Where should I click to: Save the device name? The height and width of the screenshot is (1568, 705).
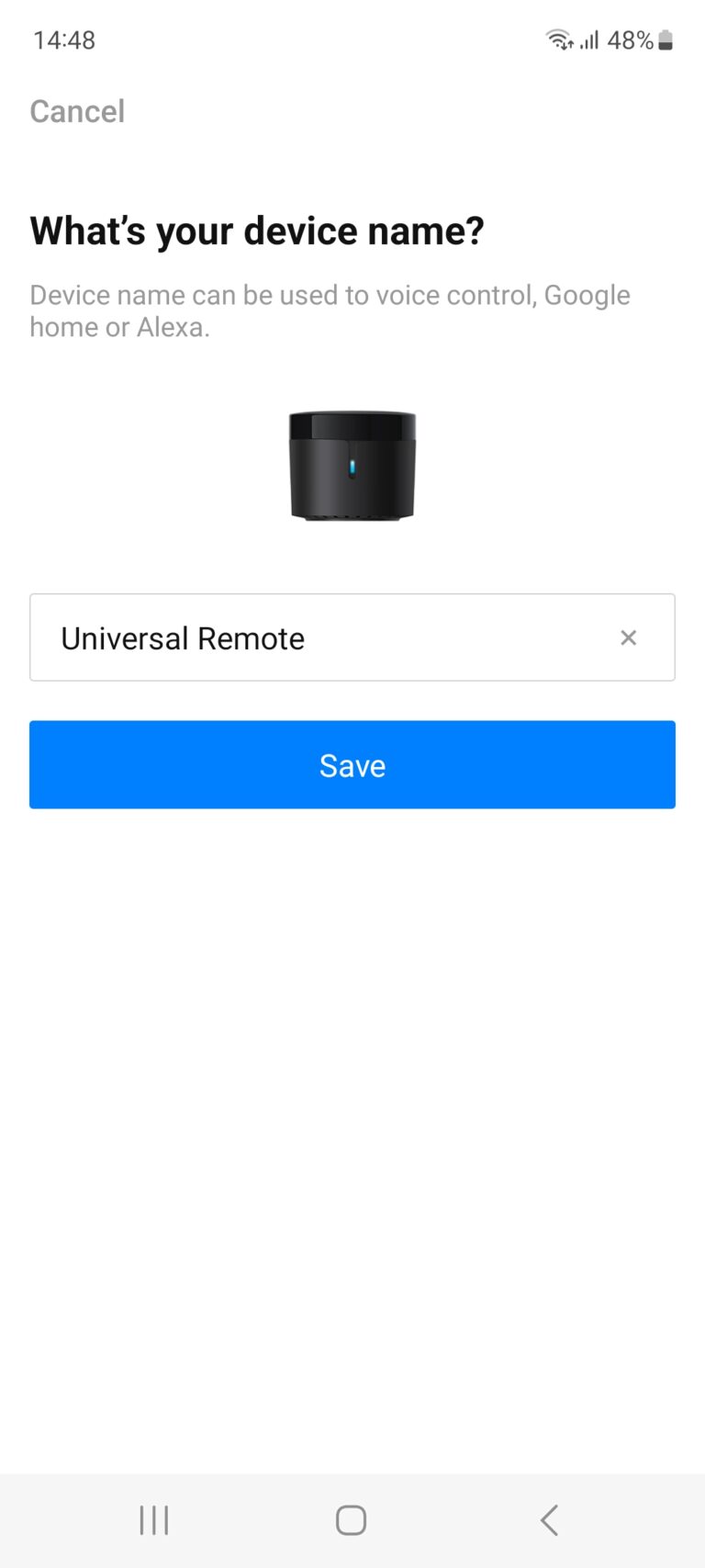pos(352,764)
